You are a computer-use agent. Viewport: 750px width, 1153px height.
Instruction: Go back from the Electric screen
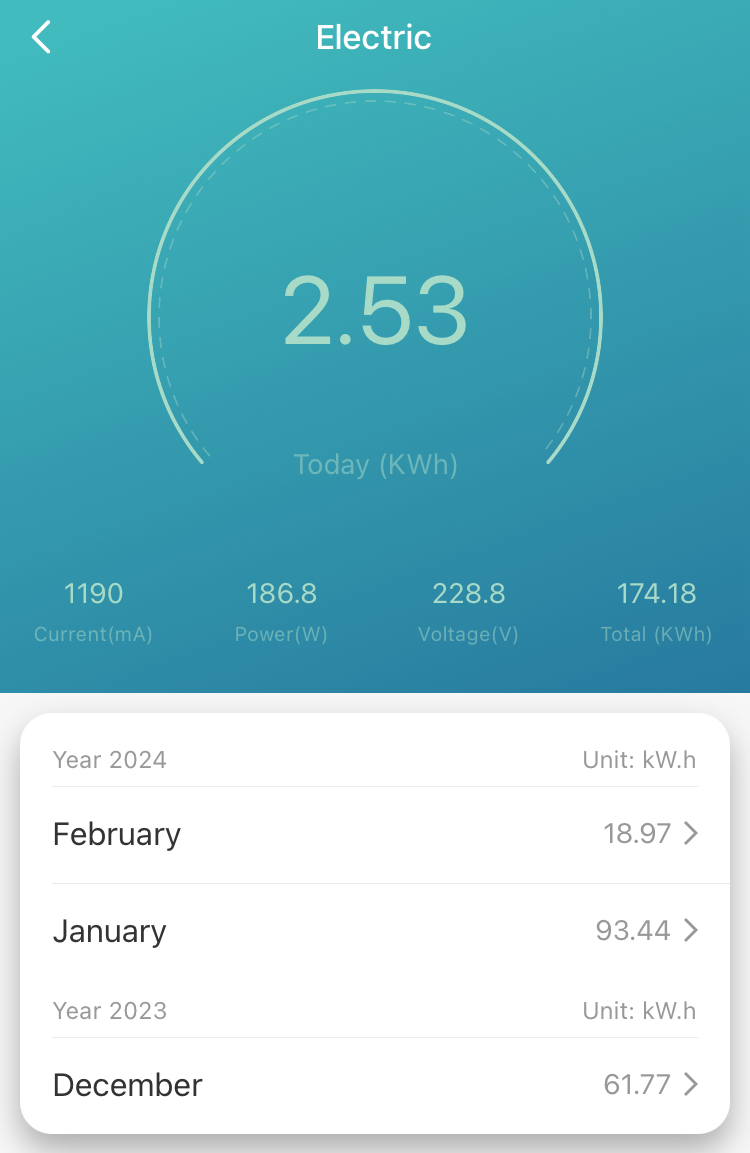[41, 38]
